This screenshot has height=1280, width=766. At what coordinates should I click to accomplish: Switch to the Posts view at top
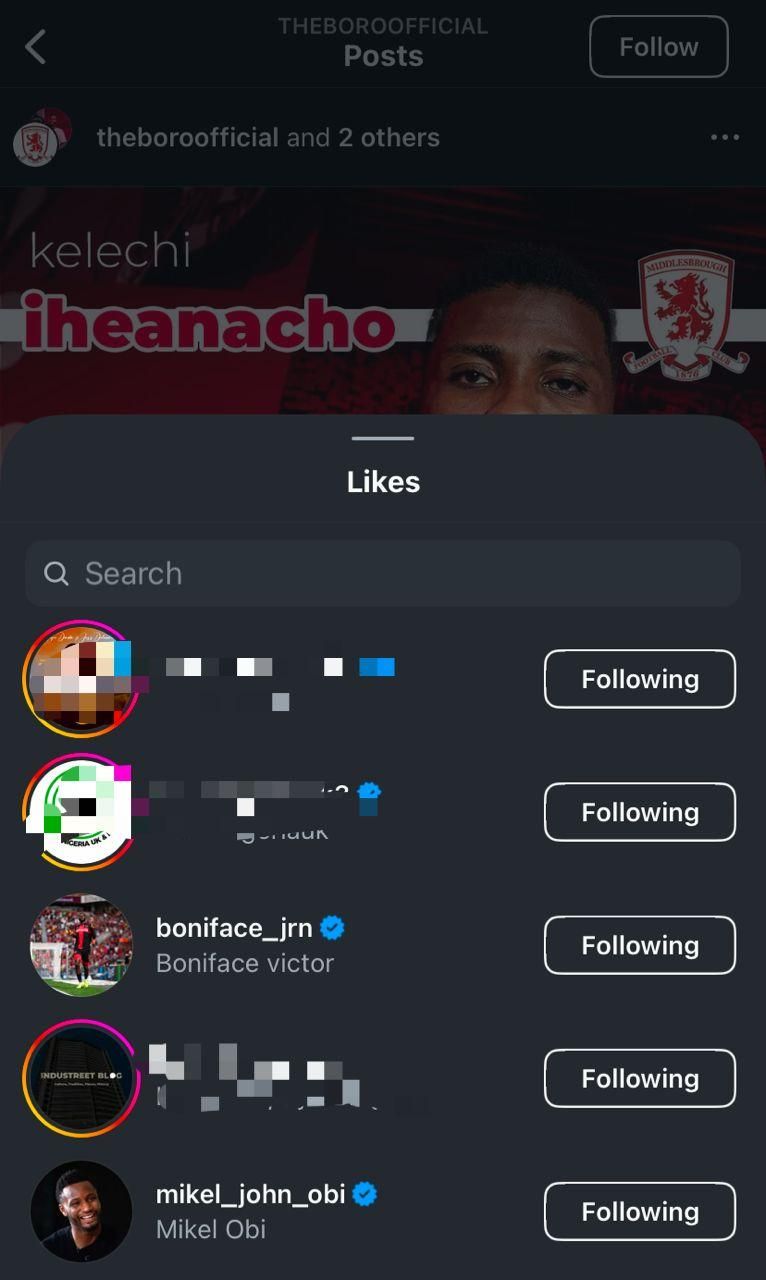click(383, 56)
